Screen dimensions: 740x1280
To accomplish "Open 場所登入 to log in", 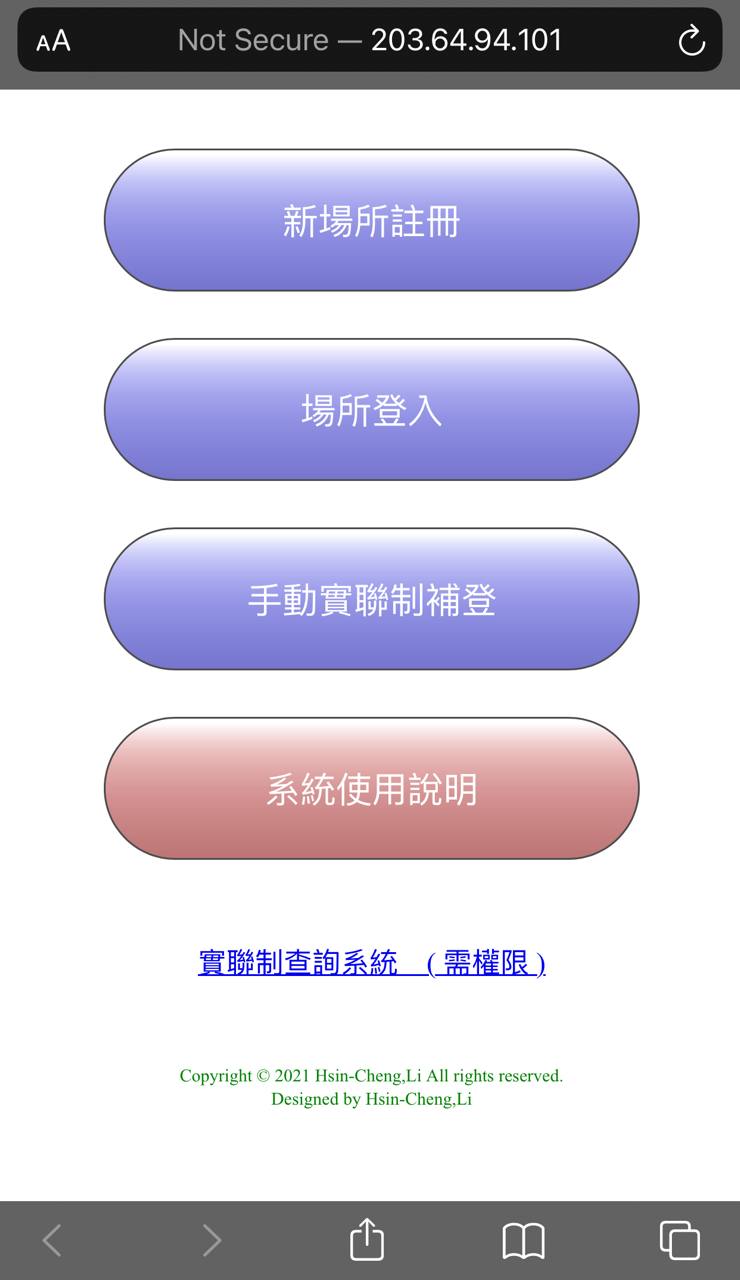I will click(x=371, y=409).
